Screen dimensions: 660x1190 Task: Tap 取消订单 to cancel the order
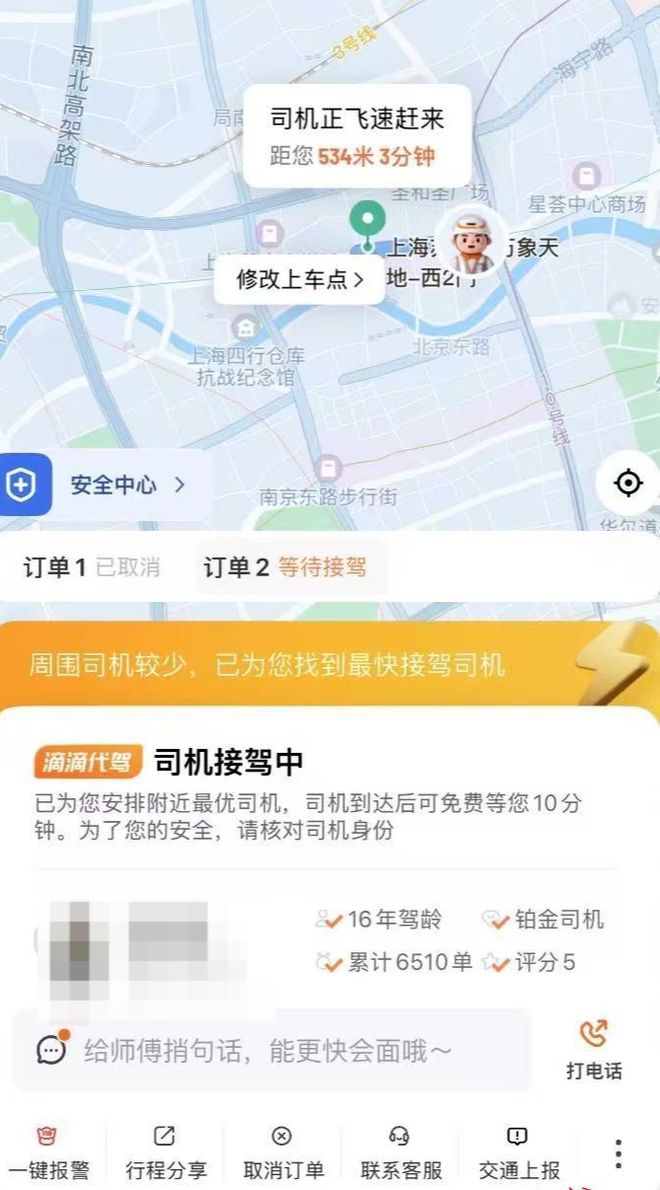283,1153
